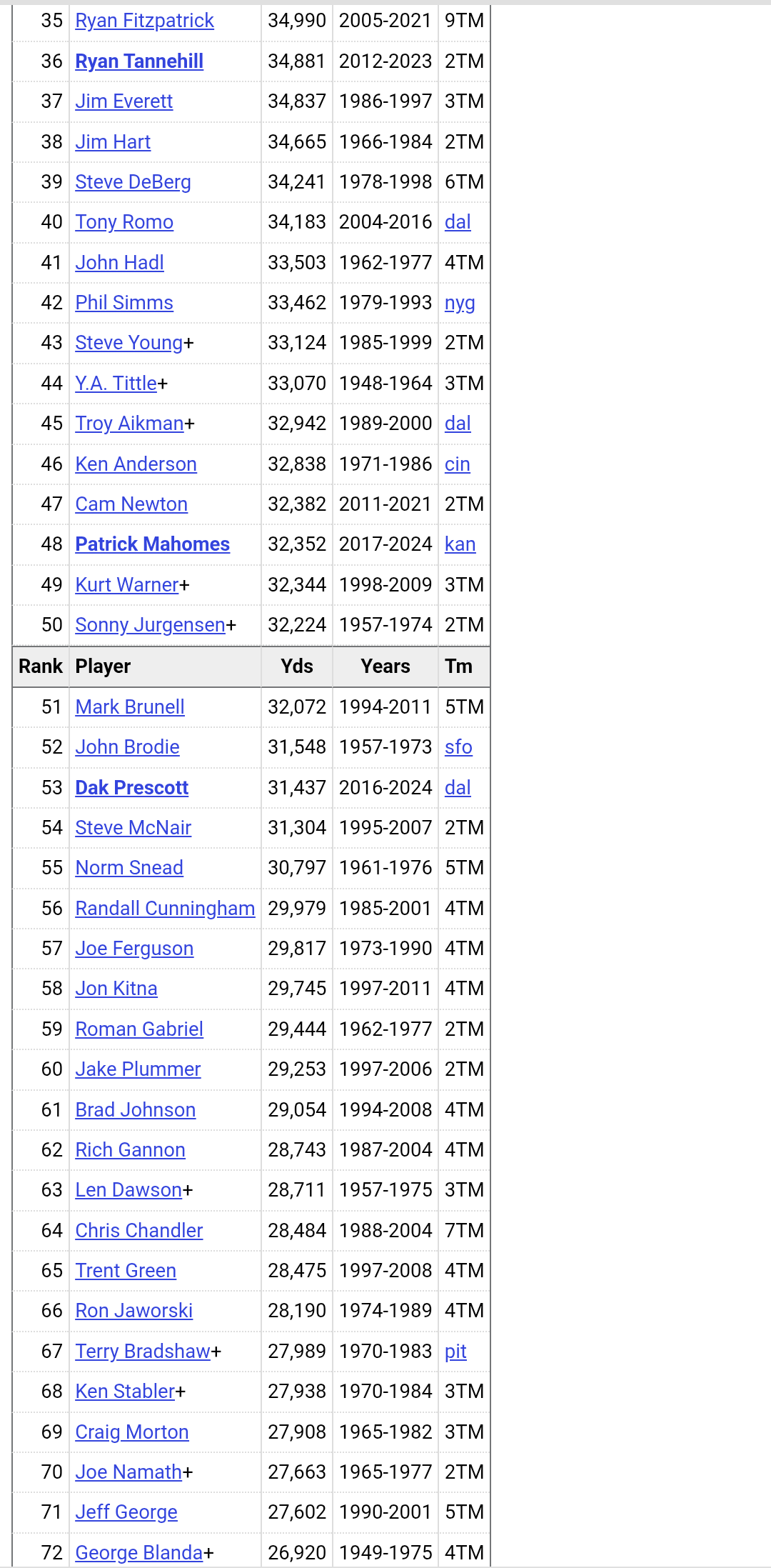
Task: Open Joe Namath's player page
Action: (x=128, y=1472)
